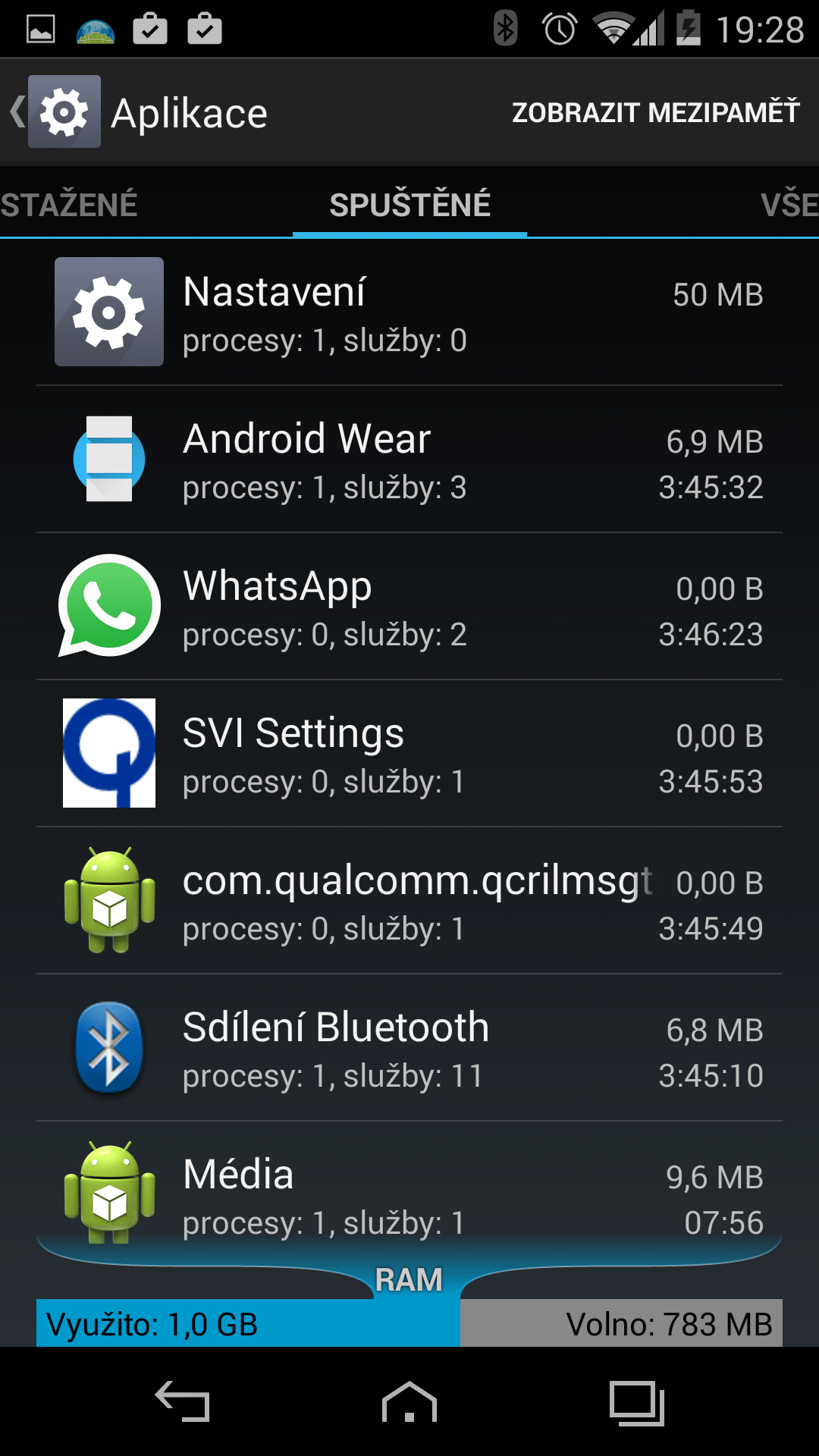
Task: Tap Zobrazit mezipaměť to show cached processes
Action: pyautogui.click(x=655, y=112)
